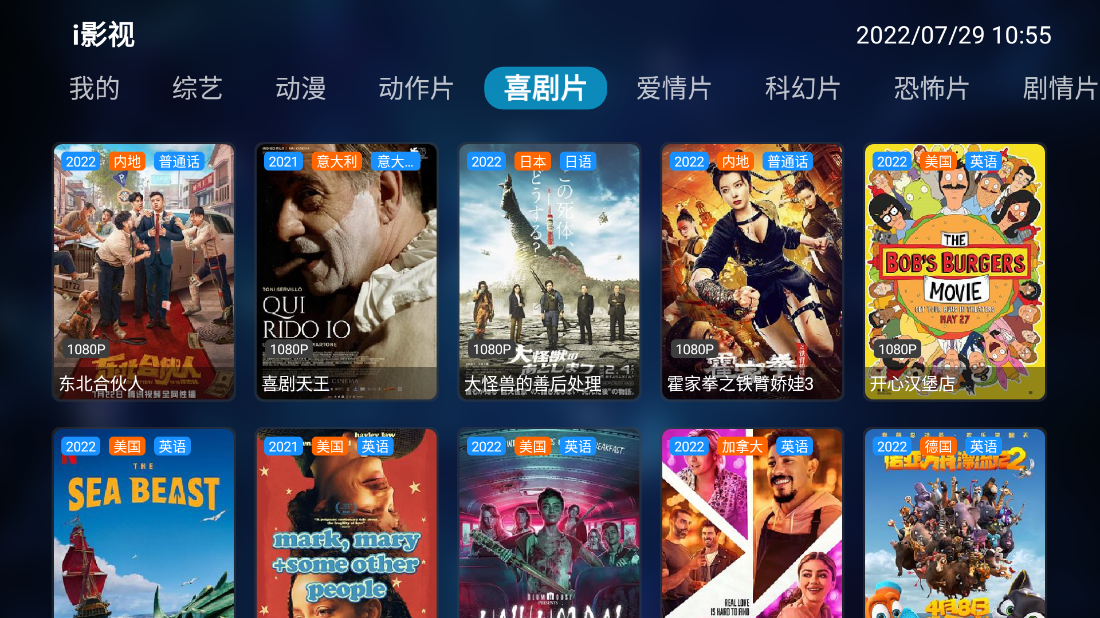Select the 剧情片 tab
The width and height of the screenshot is (1100, 618).
[1059, 89]
